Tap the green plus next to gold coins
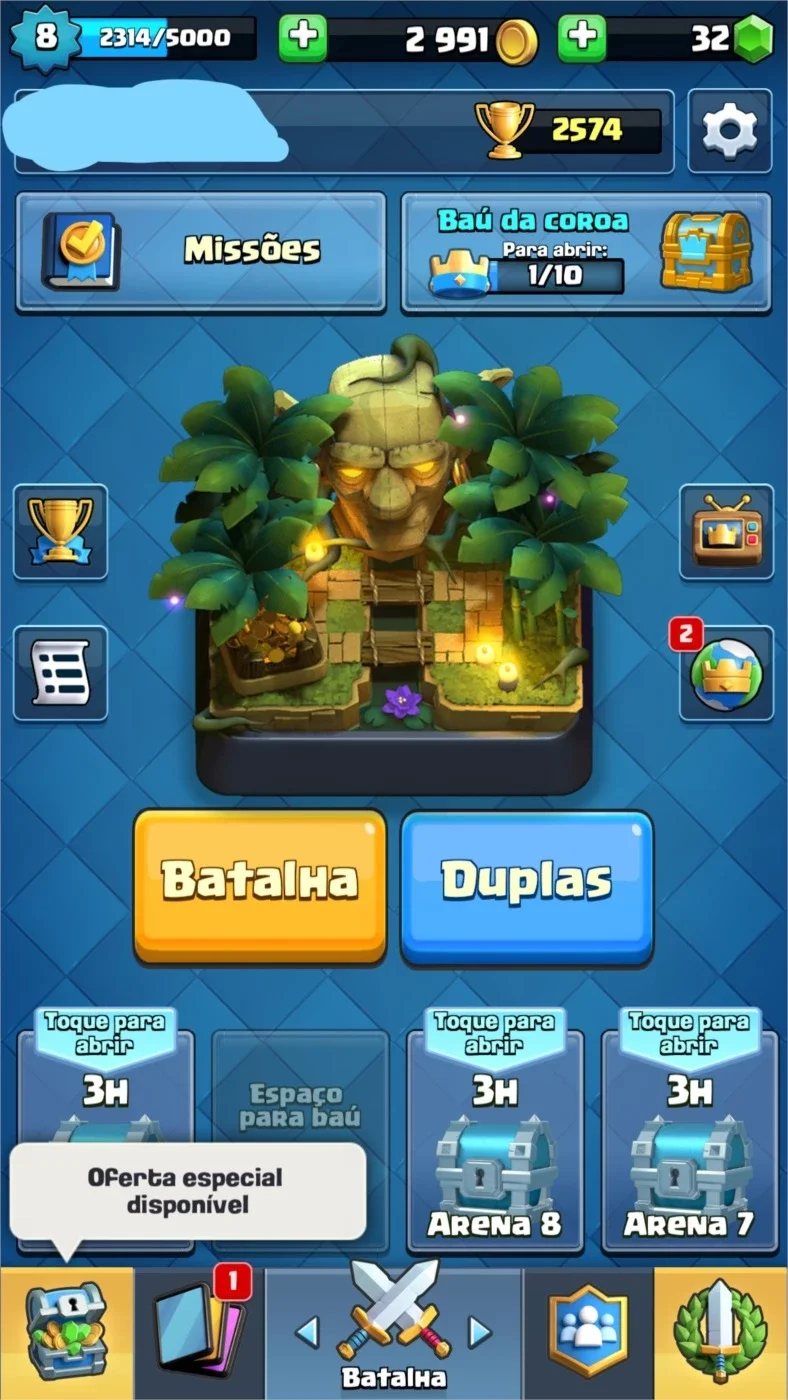The image size is (788, 1400). 303,39
